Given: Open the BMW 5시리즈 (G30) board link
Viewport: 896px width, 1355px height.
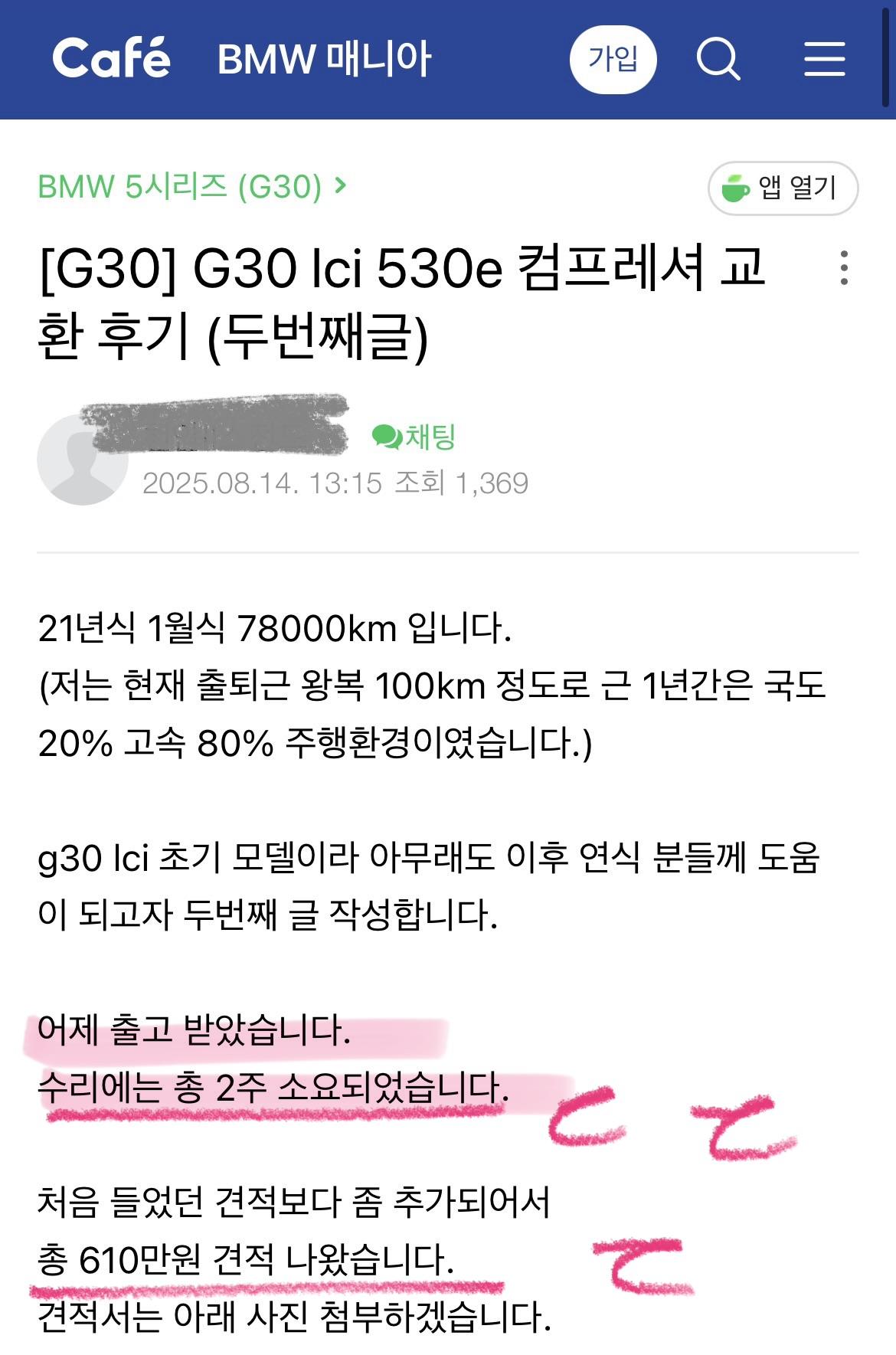Looking at the screenshot, I should [191, 186].
